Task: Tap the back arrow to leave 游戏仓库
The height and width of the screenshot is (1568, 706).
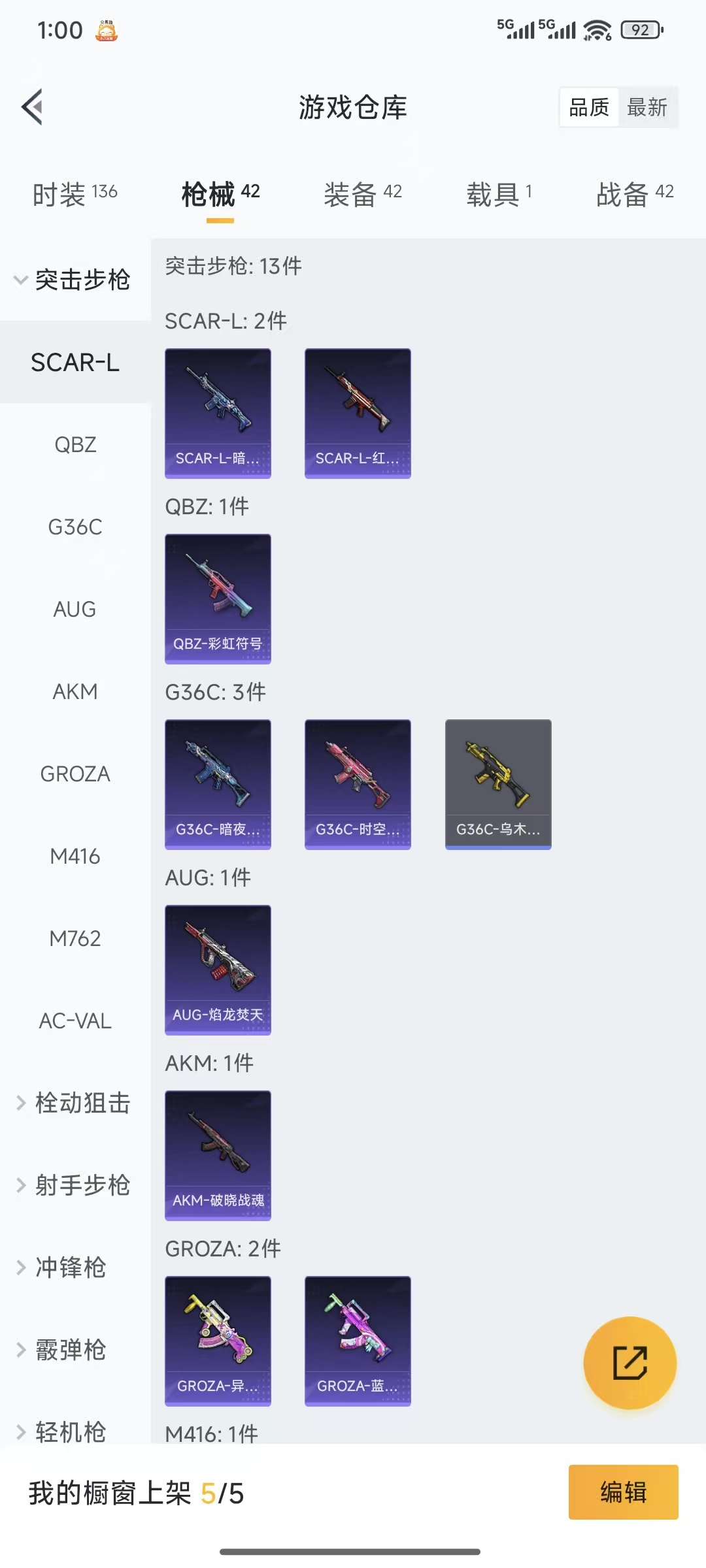Action: coord(31,106)
